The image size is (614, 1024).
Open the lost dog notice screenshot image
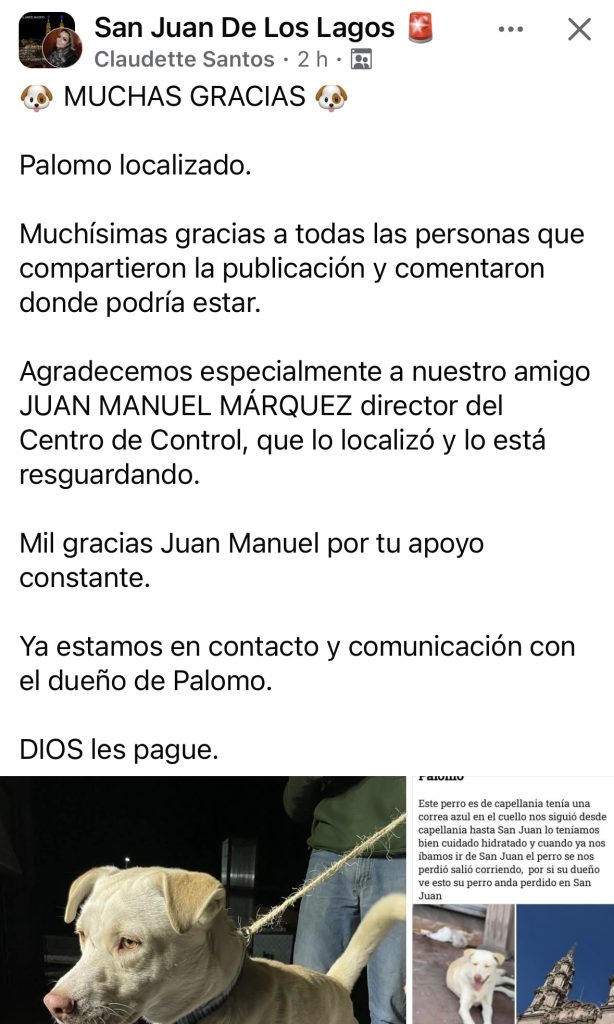(513, 900)
